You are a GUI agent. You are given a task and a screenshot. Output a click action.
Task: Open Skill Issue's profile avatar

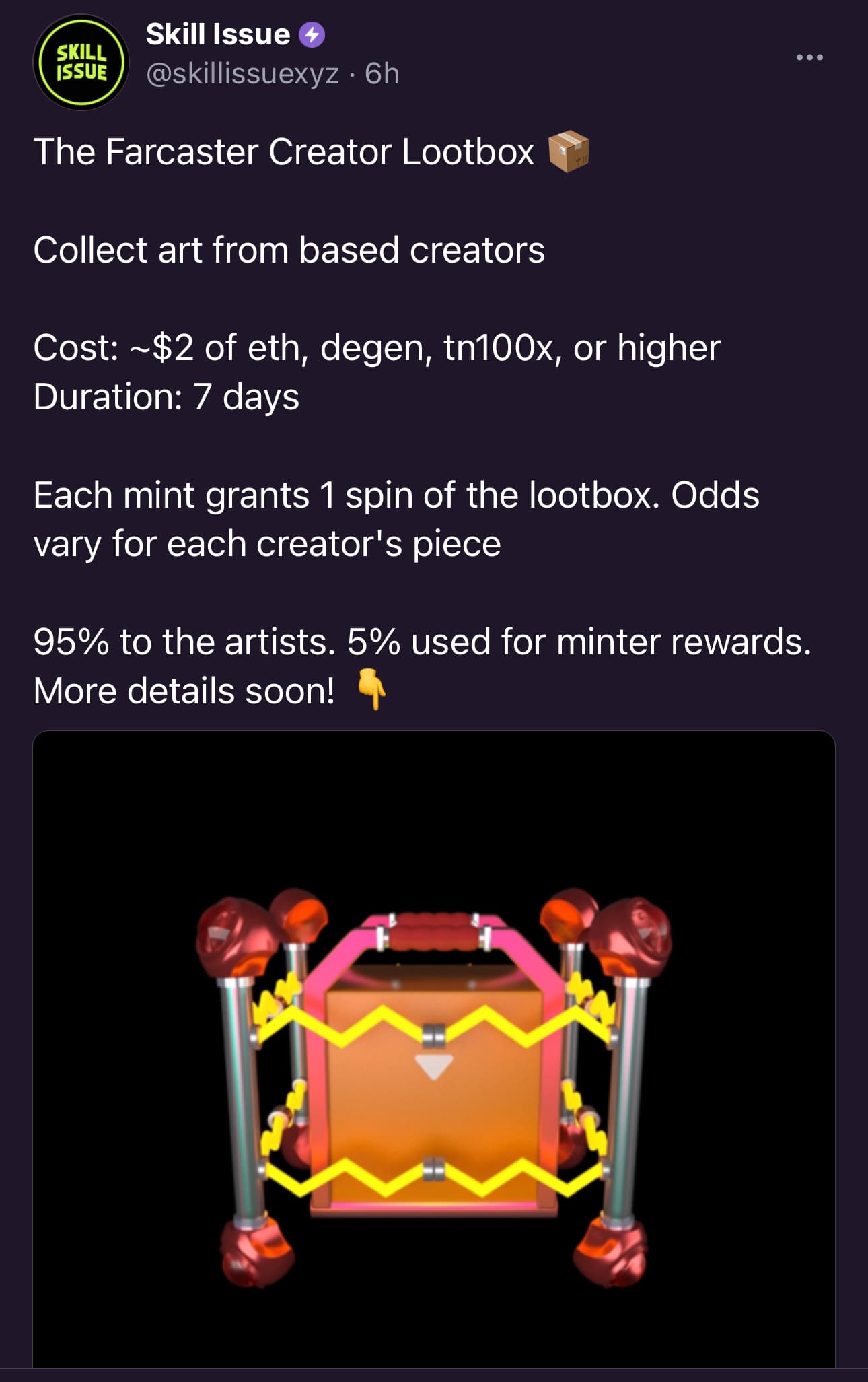(x=81, y=63)
